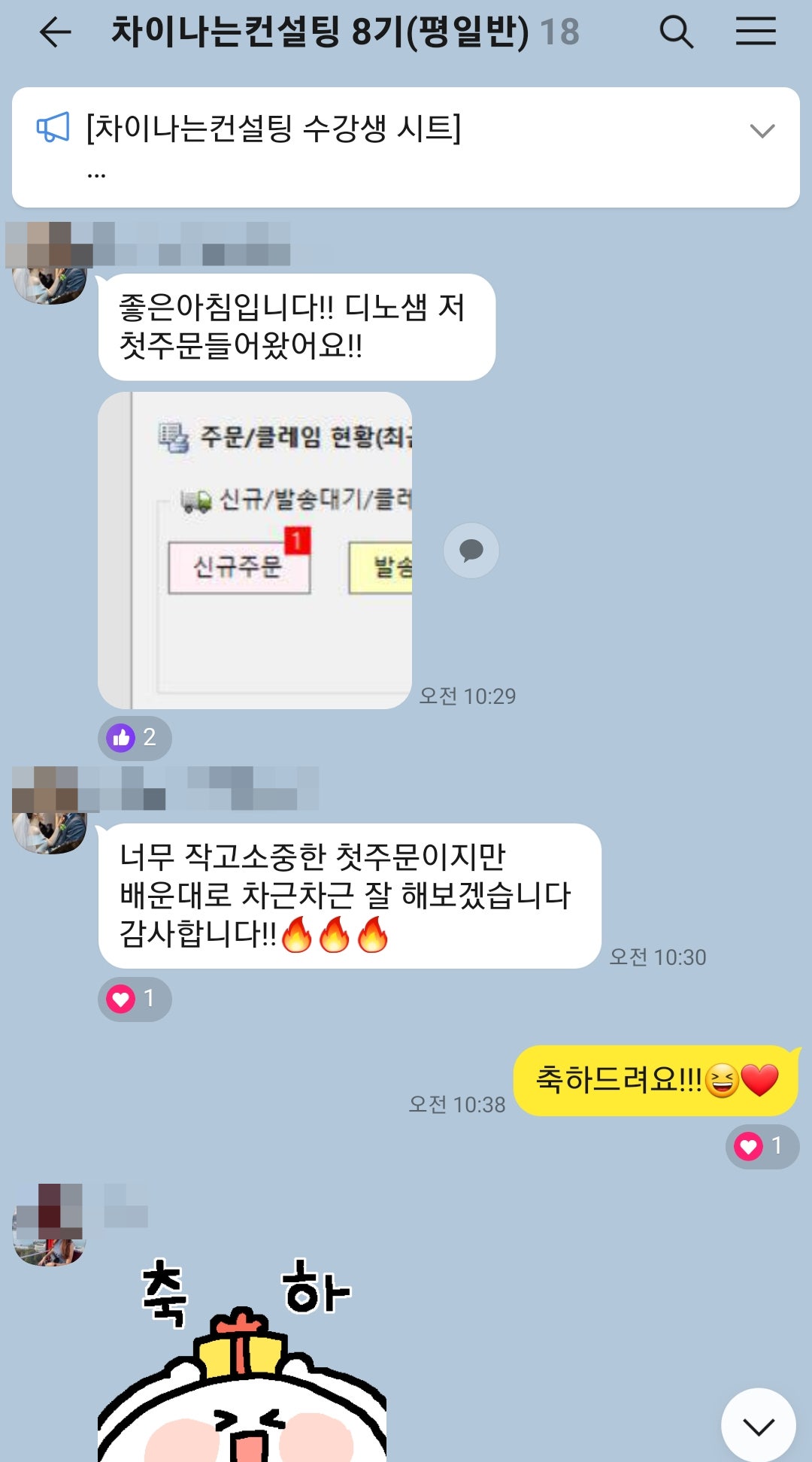Search within this chat
812x1462 pixels.
(x=675, y=32)
